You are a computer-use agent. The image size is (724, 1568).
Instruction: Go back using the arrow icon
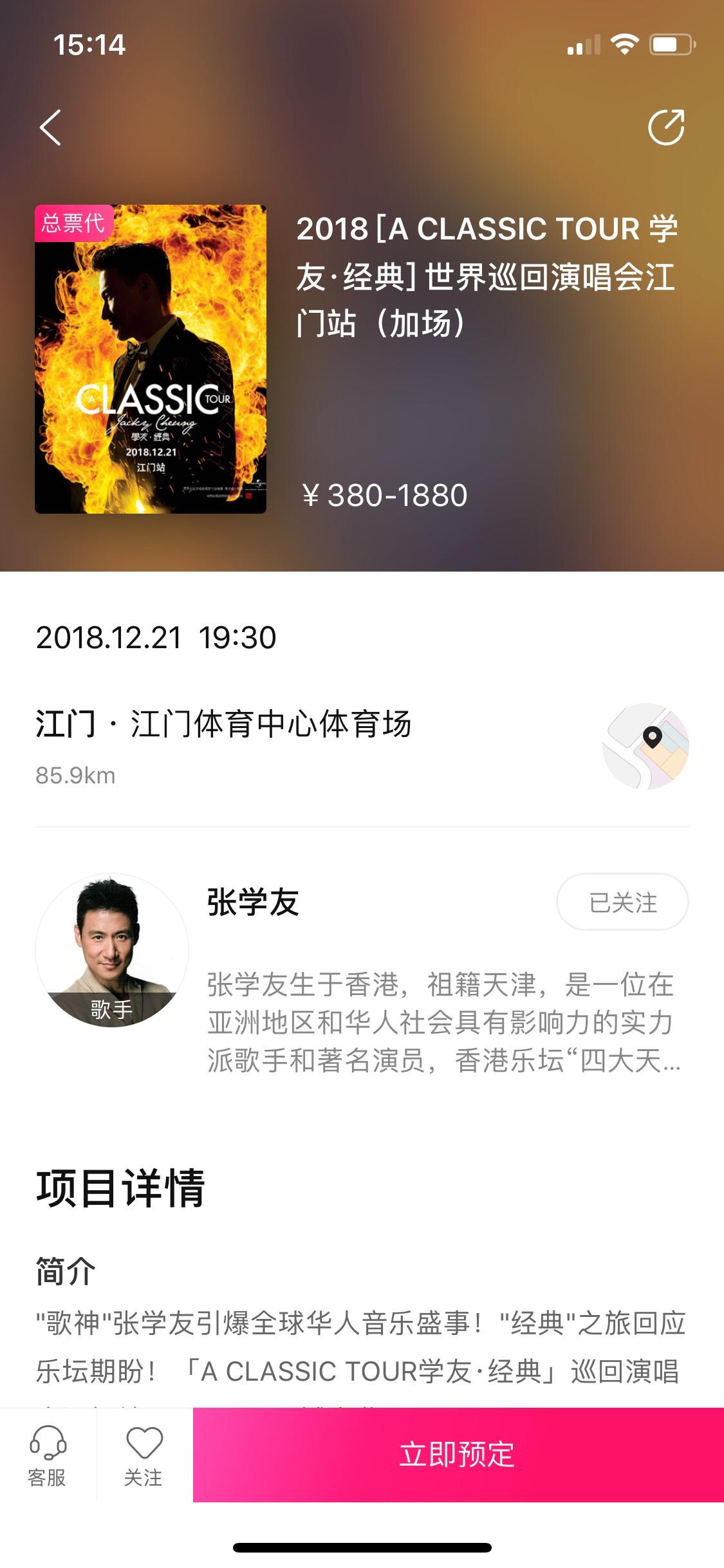[51, 127]
